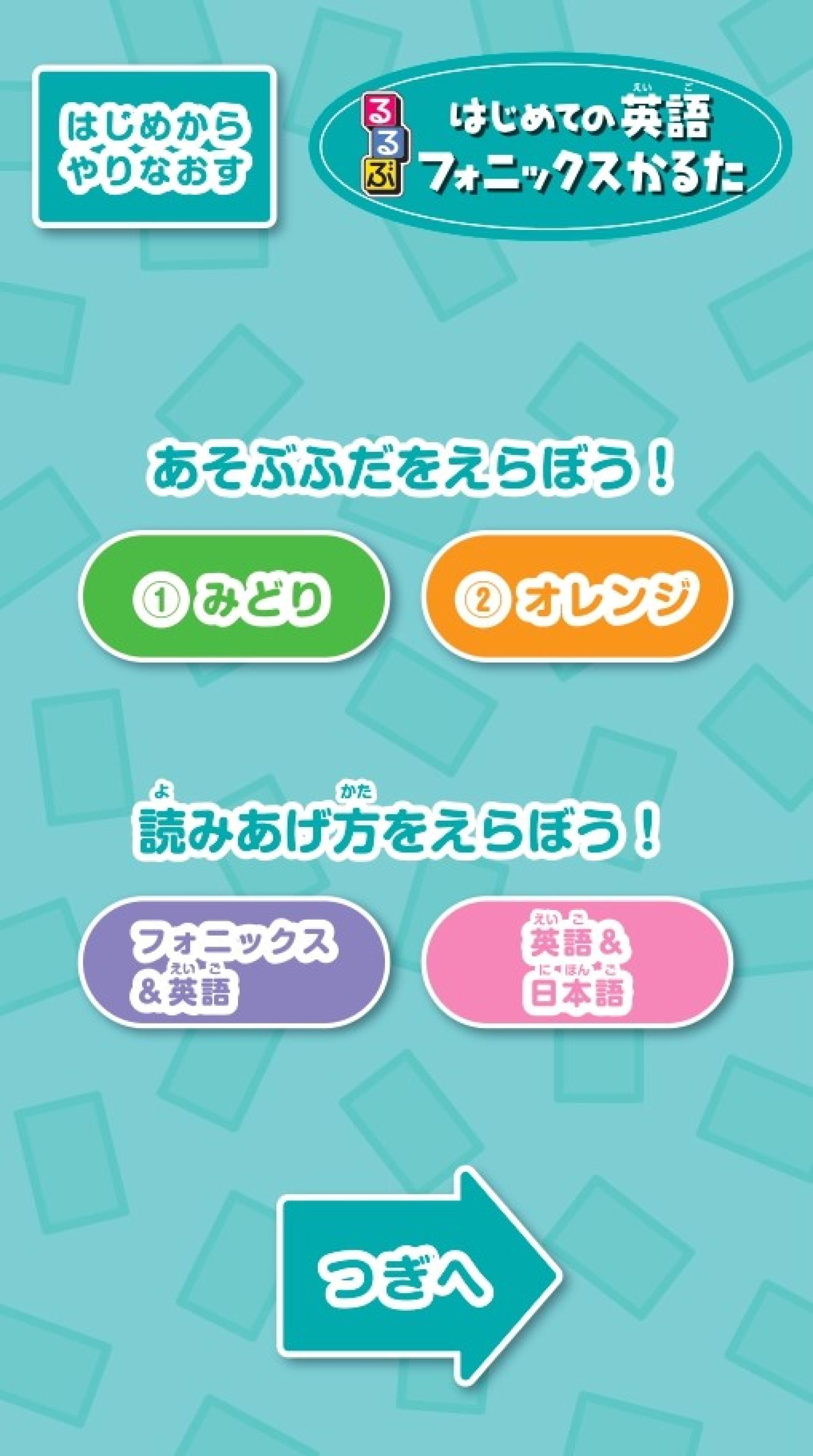Image resolution: width=813 pixels, height=1456 pixels.
Task: Select 英語&日本語 reading mode
Action: tap(577, 962)
